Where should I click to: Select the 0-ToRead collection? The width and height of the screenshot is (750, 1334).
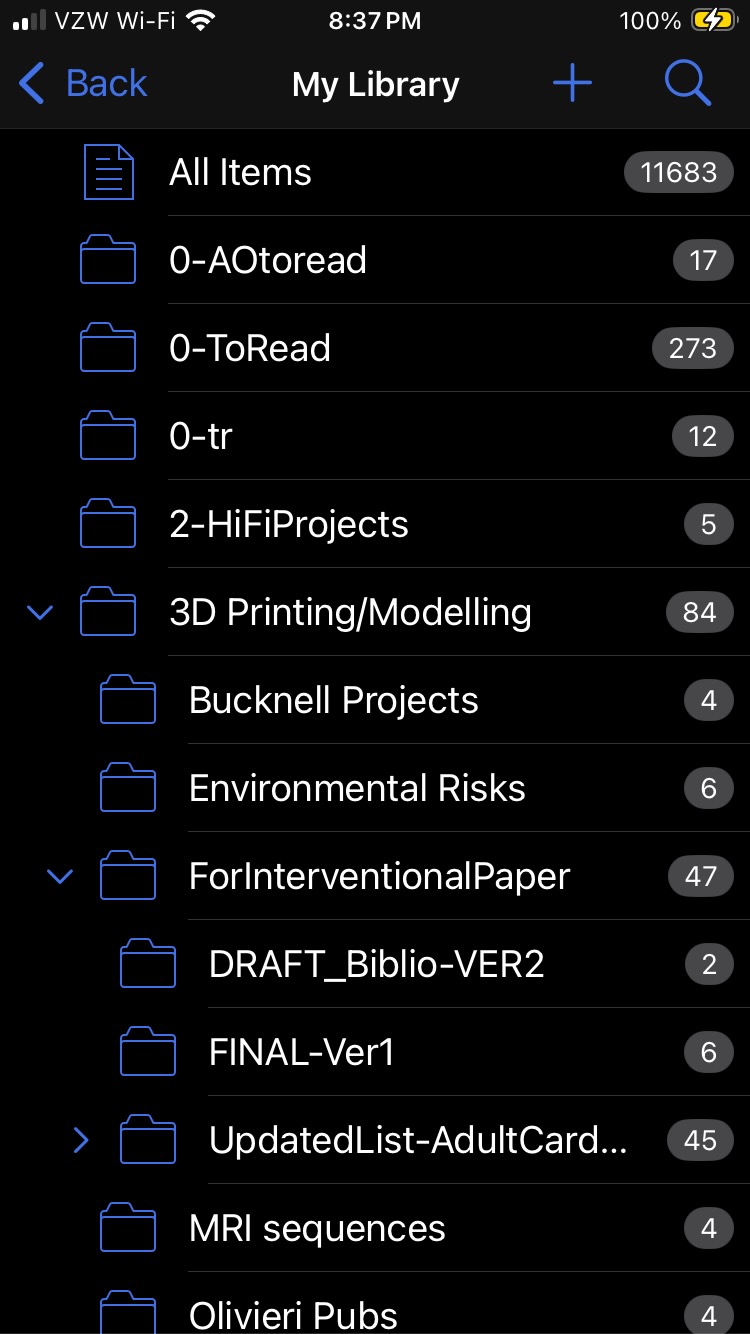point(250,349)
